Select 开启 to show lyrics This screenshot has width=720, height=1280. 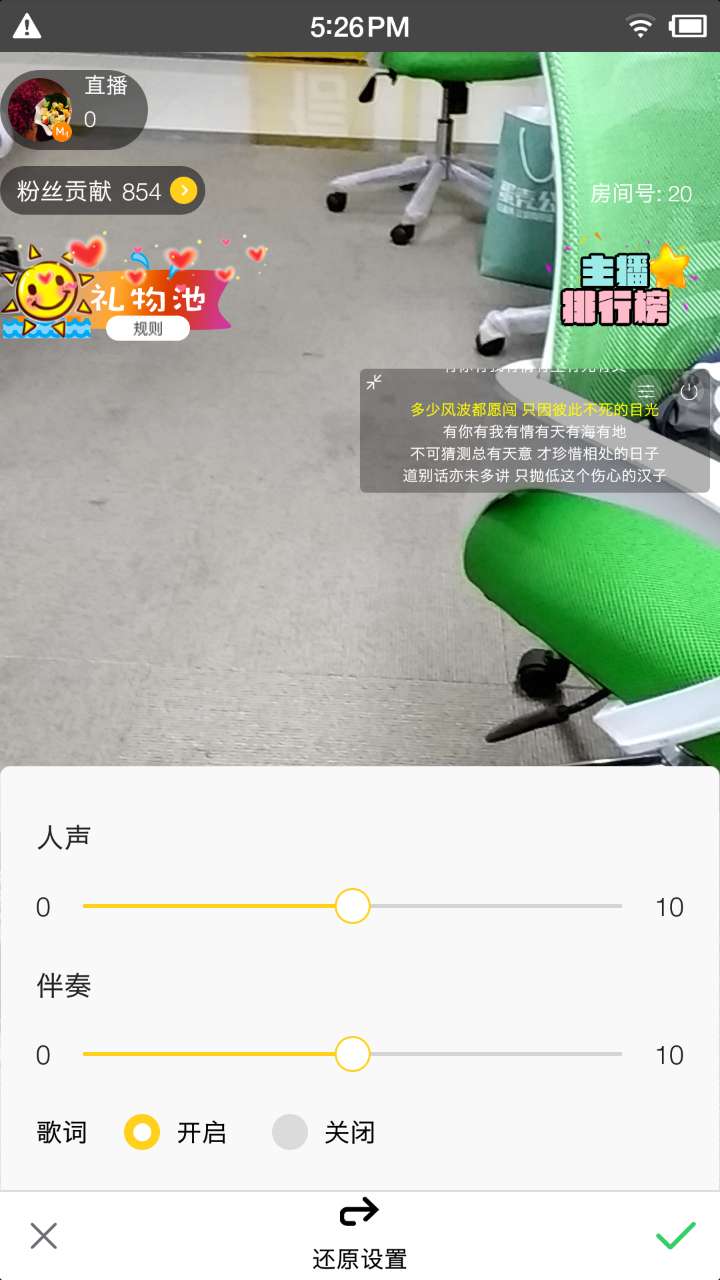tap(142, 1132)
